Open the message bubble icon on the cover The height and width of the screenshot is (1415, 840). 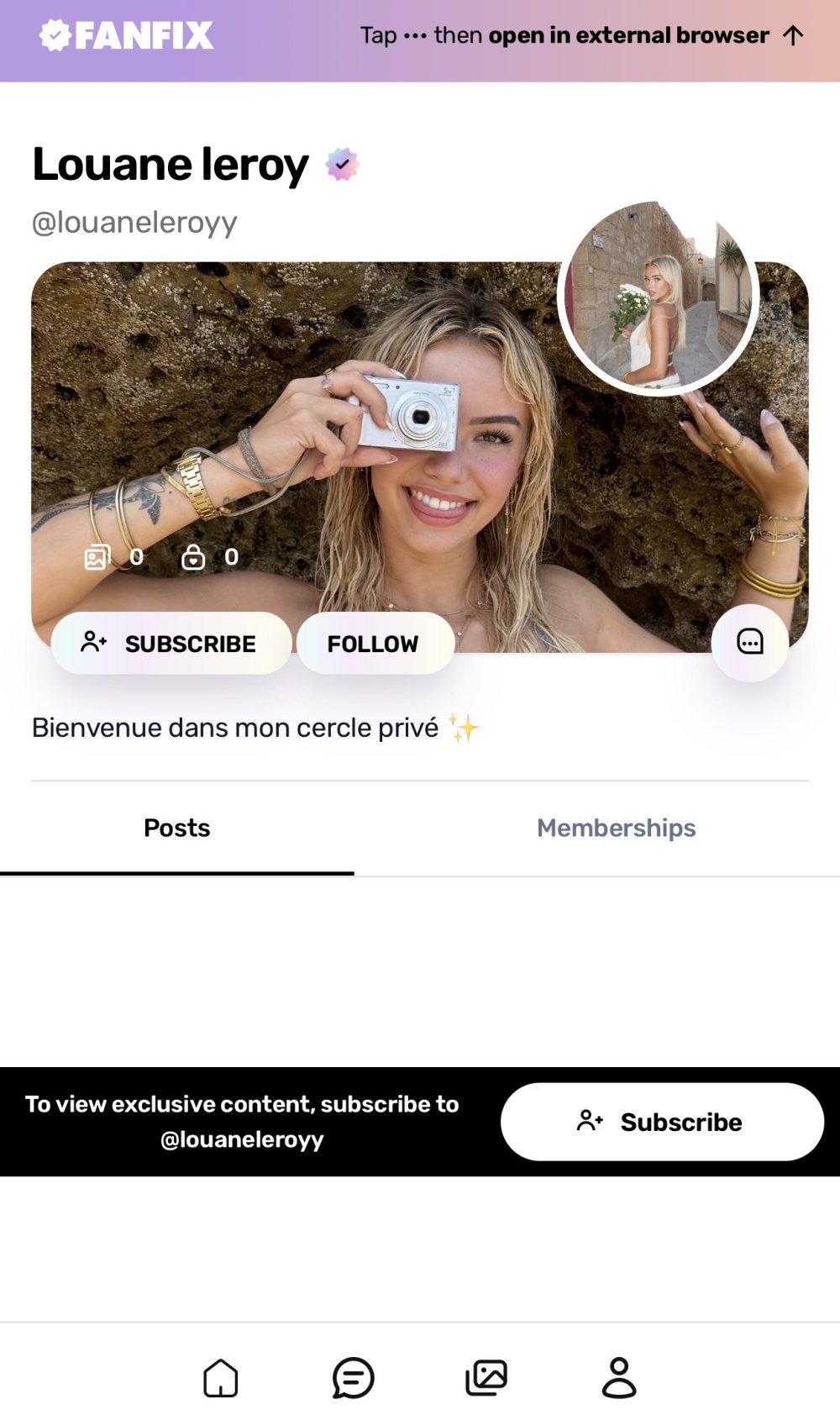coord(749,643)
